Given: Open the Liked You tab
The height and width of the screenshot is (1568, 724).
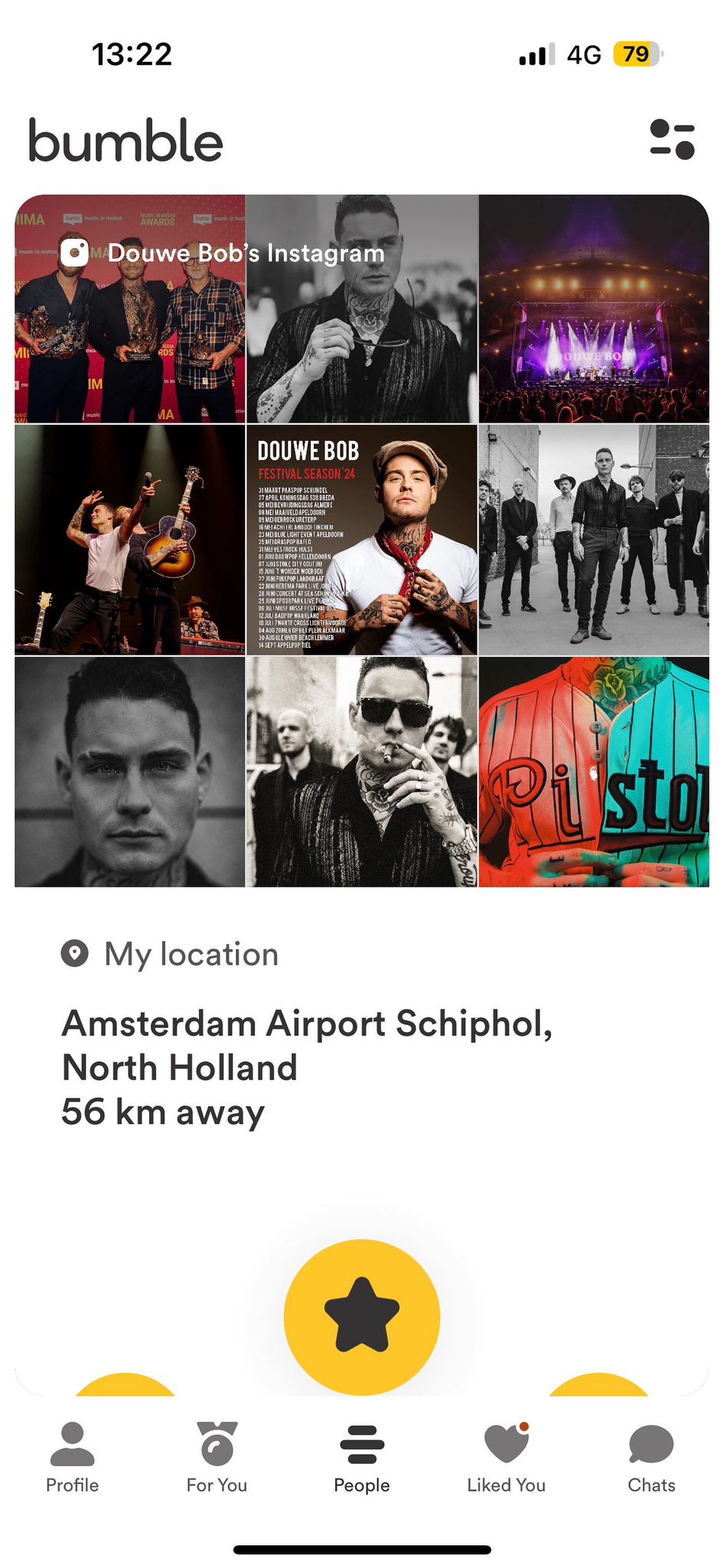Looking at the screenshot, I should [506, 1458].
